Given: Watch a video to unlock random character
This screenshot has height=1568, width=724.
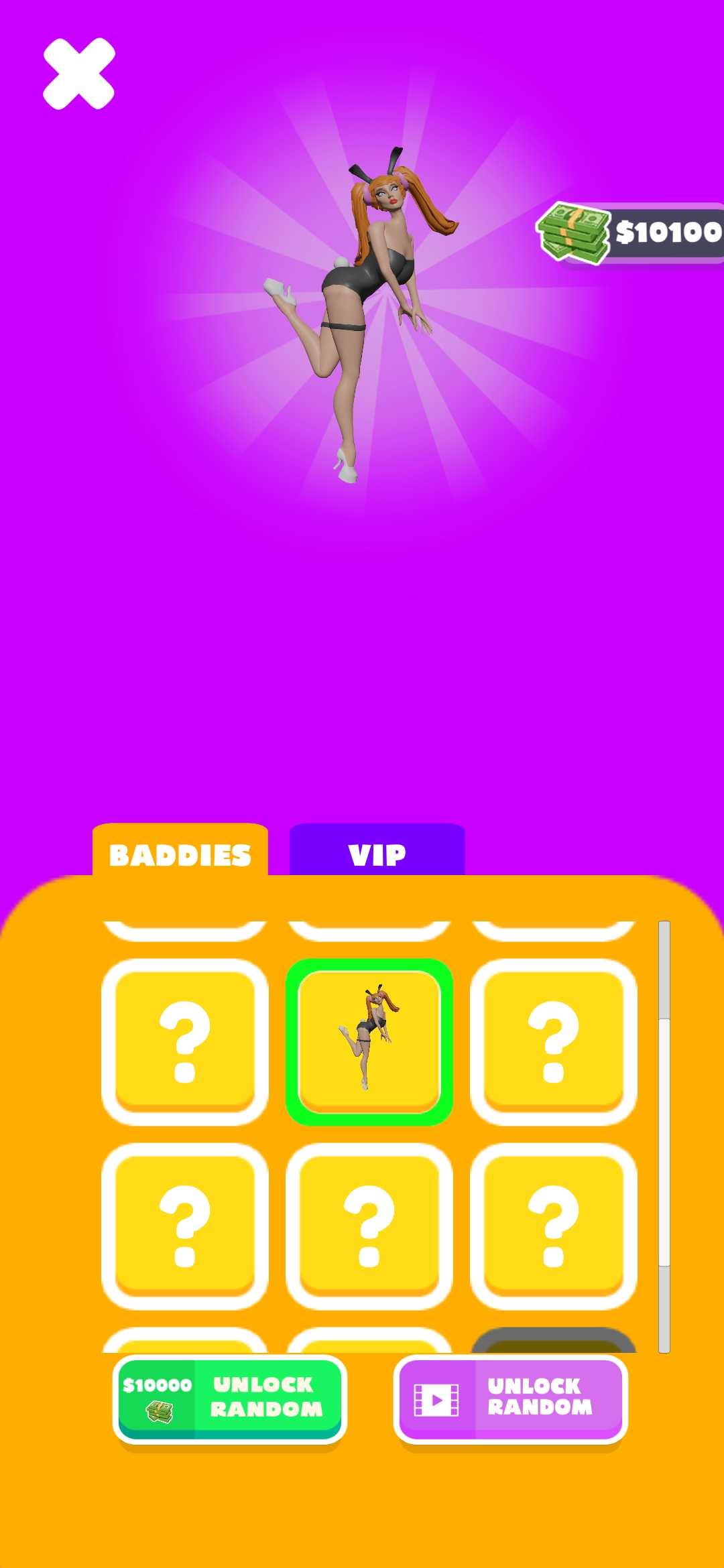Looking at the screenshot, I should 510,1398.
